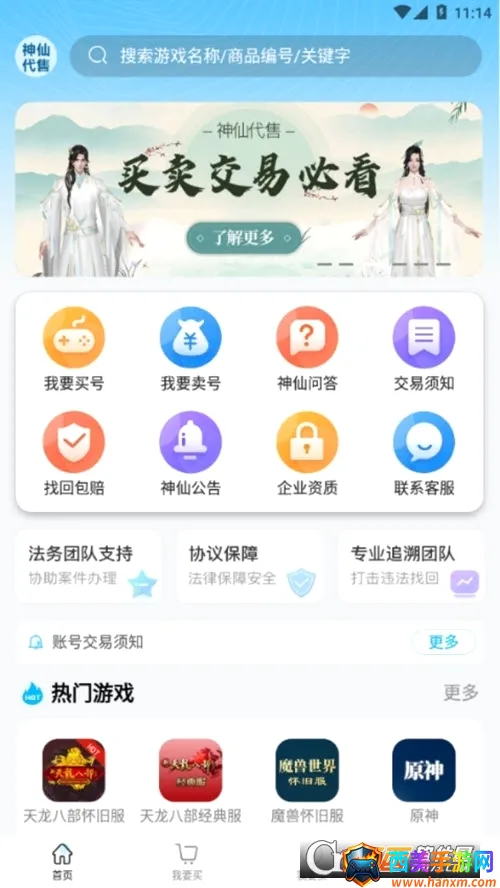Image resolution: width=500 pixels, height=888 pixels.
Task: Tap the search box for game names
Action: (276, 56)
